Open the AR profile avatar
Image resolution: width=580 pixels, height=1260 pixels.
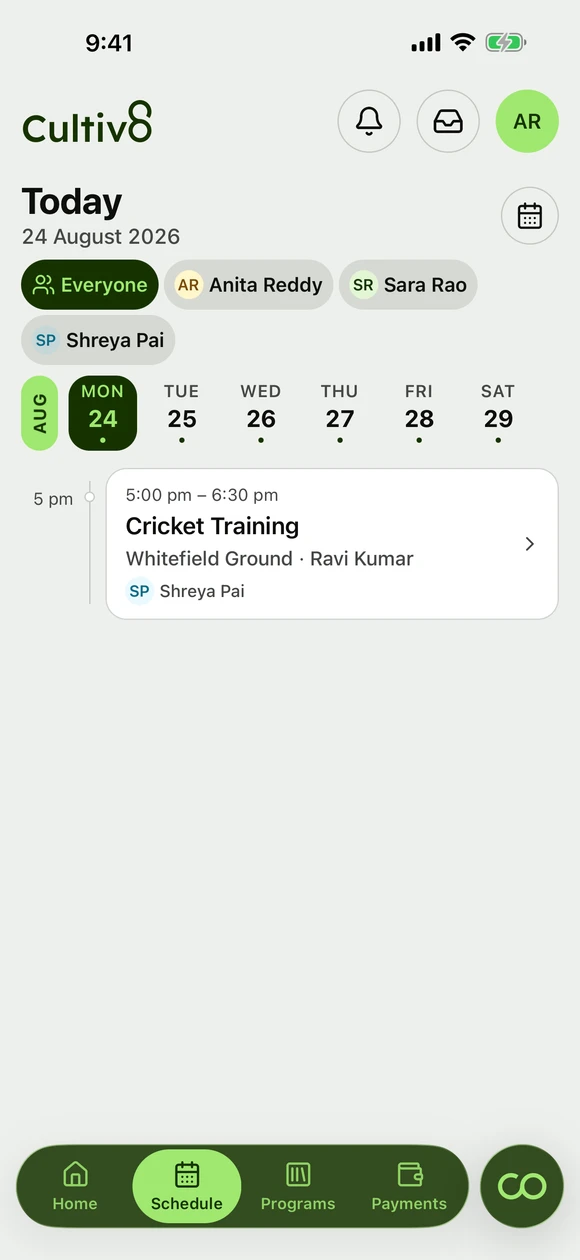527,121
